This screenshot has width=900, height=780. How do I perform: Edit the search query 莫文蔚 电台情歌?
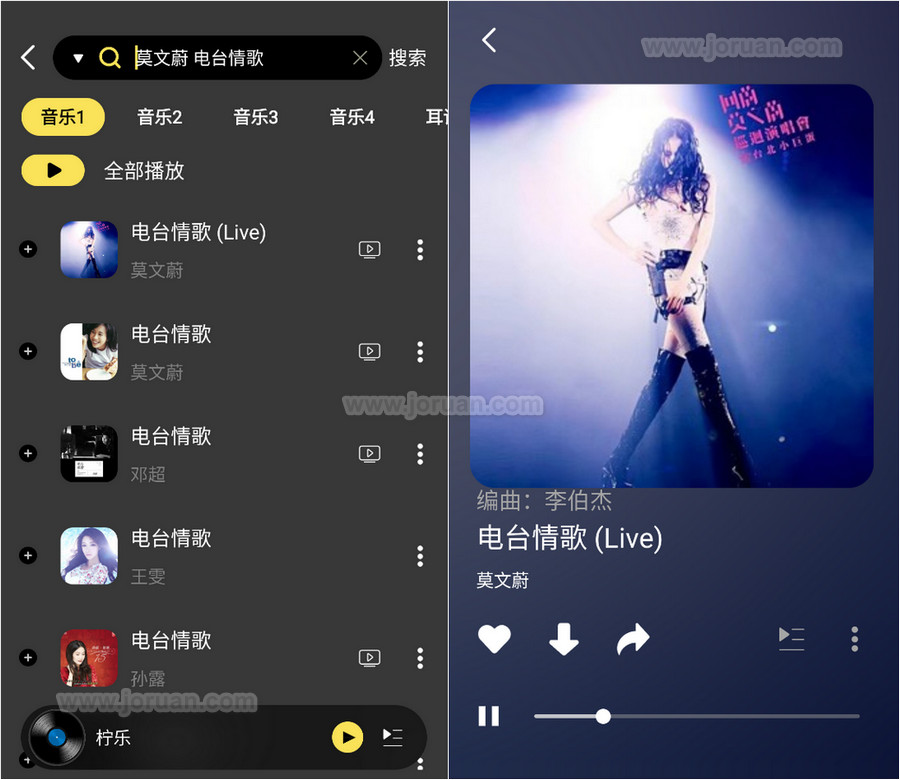[240, 58]
